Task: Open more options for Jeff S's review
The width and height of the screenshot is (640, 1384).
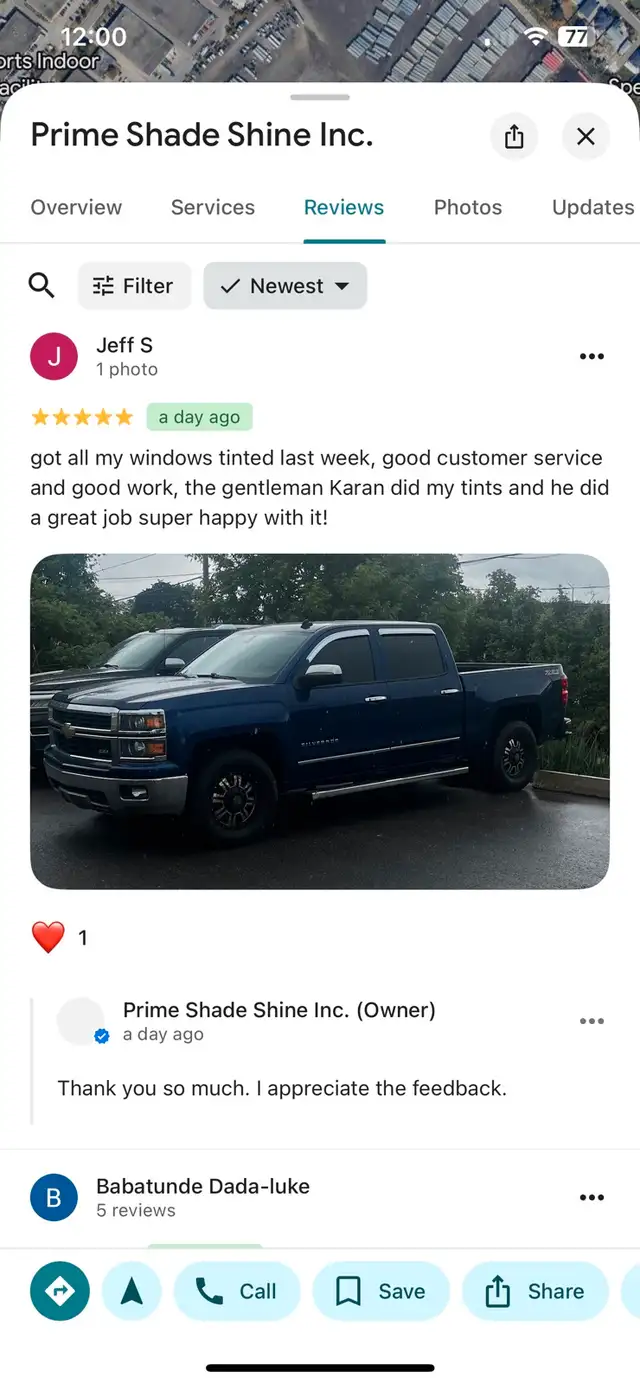Action: click(592, 357)
